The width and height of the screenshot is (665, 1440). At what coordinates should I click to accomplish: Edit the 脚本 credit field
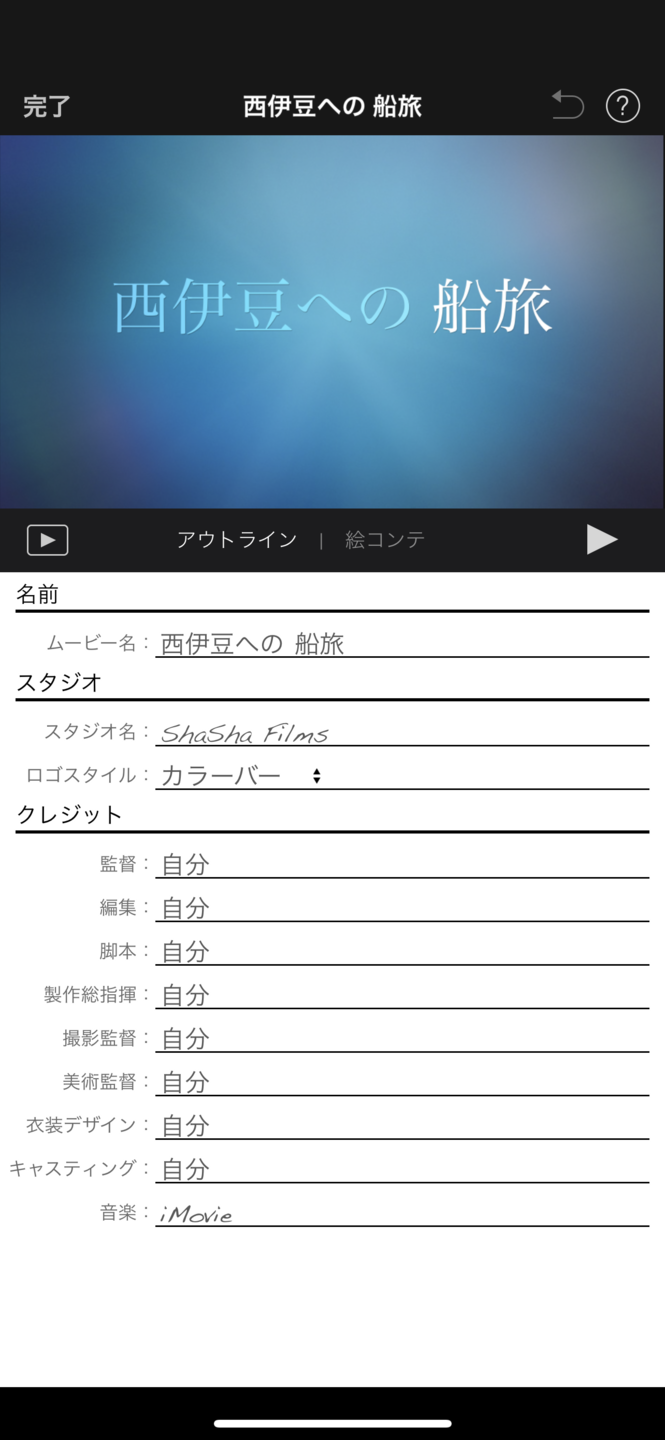[400, 951]
